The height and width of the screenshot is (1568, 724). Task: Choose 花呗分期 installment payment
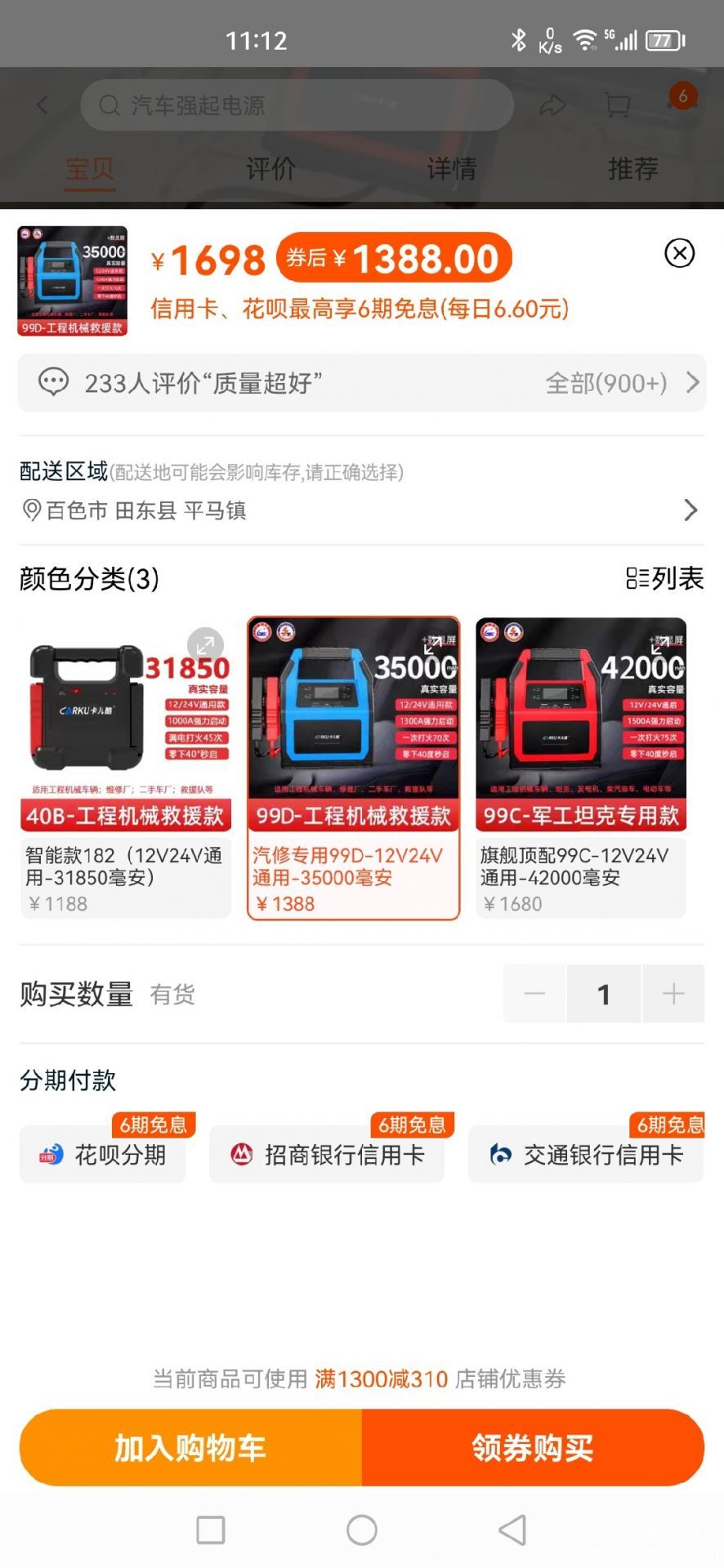pos(103,1154)
